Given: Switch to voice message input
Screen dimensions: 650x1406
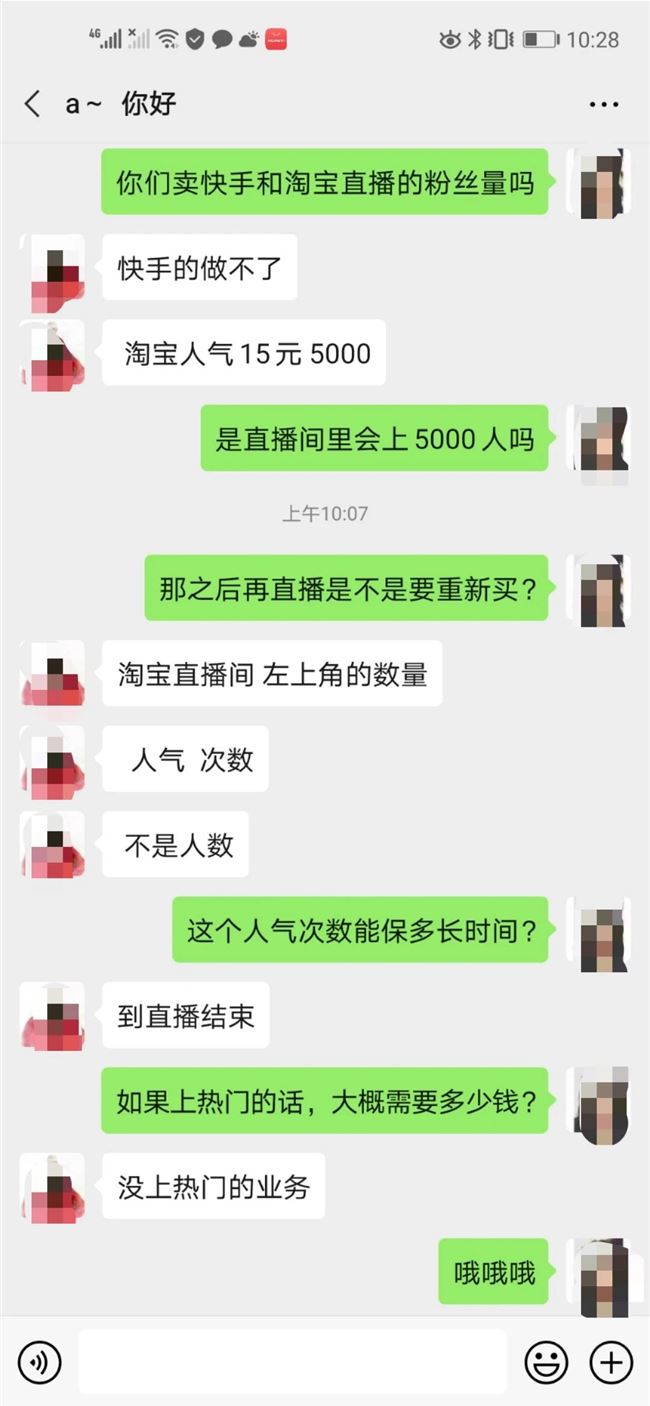Looking at the screenshot, I should [40, 1361].
